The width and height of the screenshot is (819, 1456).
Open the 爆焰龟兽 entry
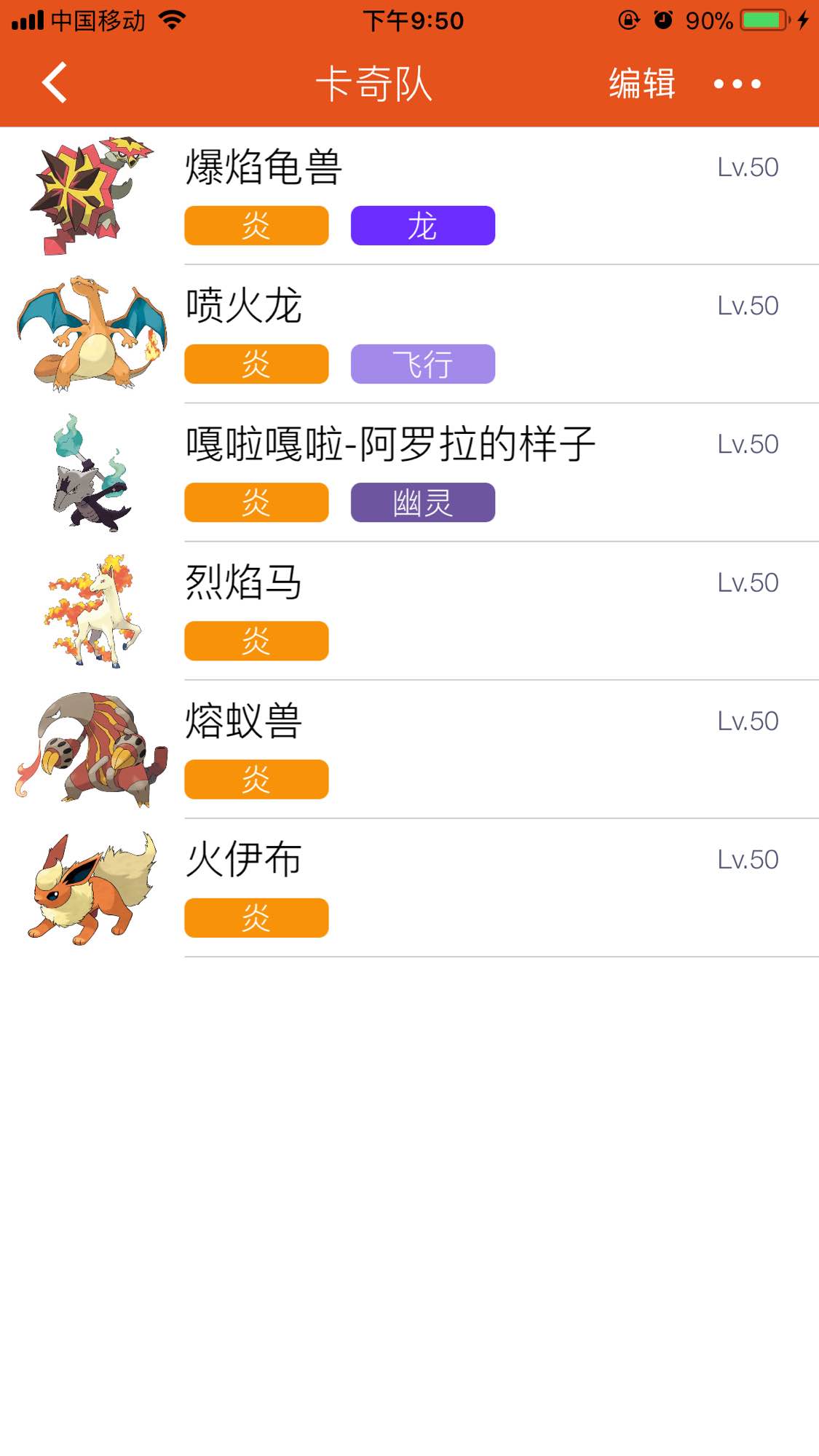pos(408,195)
